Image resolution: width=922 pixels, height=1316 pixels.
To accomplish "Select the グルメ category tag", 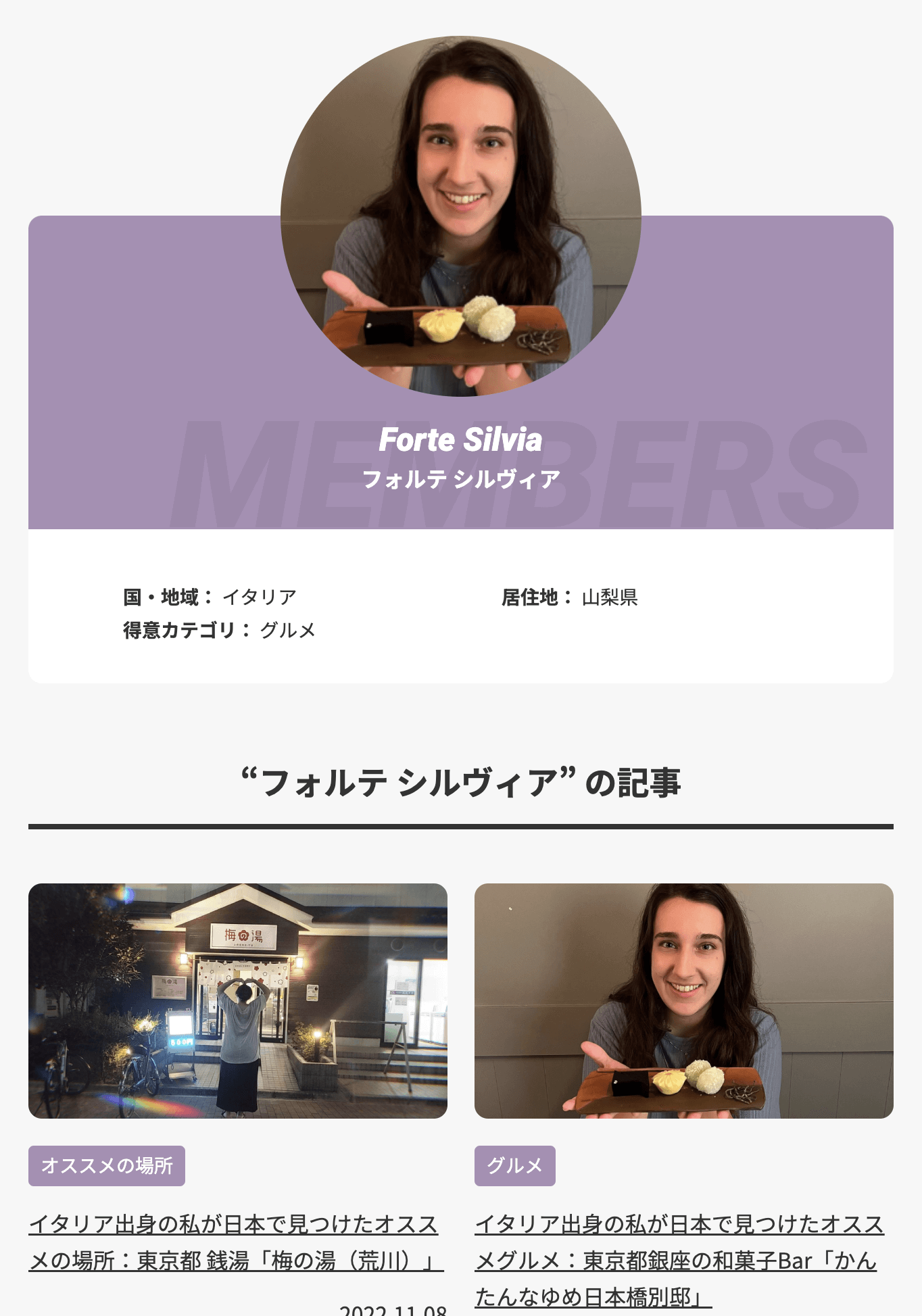I will tap(514, 1165).
